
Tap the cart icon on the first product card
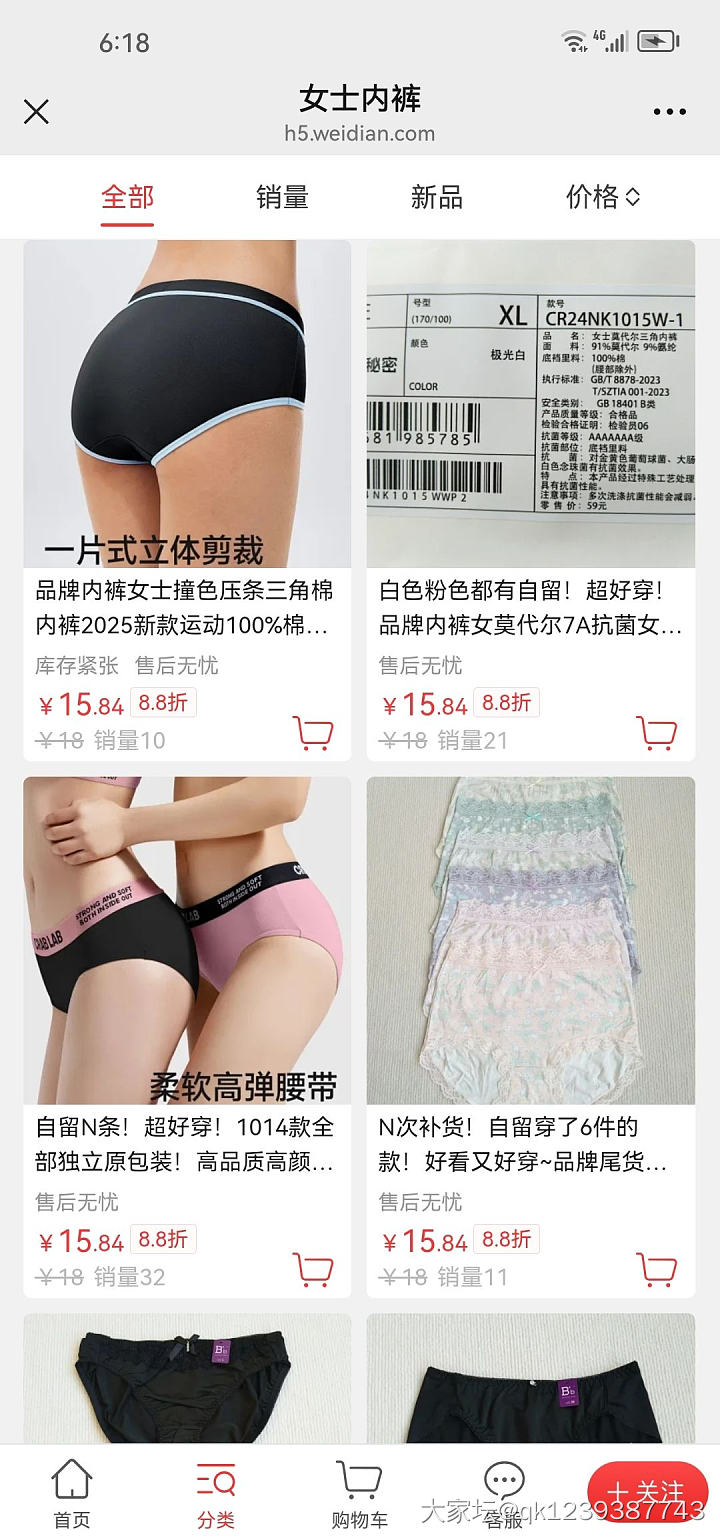(x=314, y=732)
